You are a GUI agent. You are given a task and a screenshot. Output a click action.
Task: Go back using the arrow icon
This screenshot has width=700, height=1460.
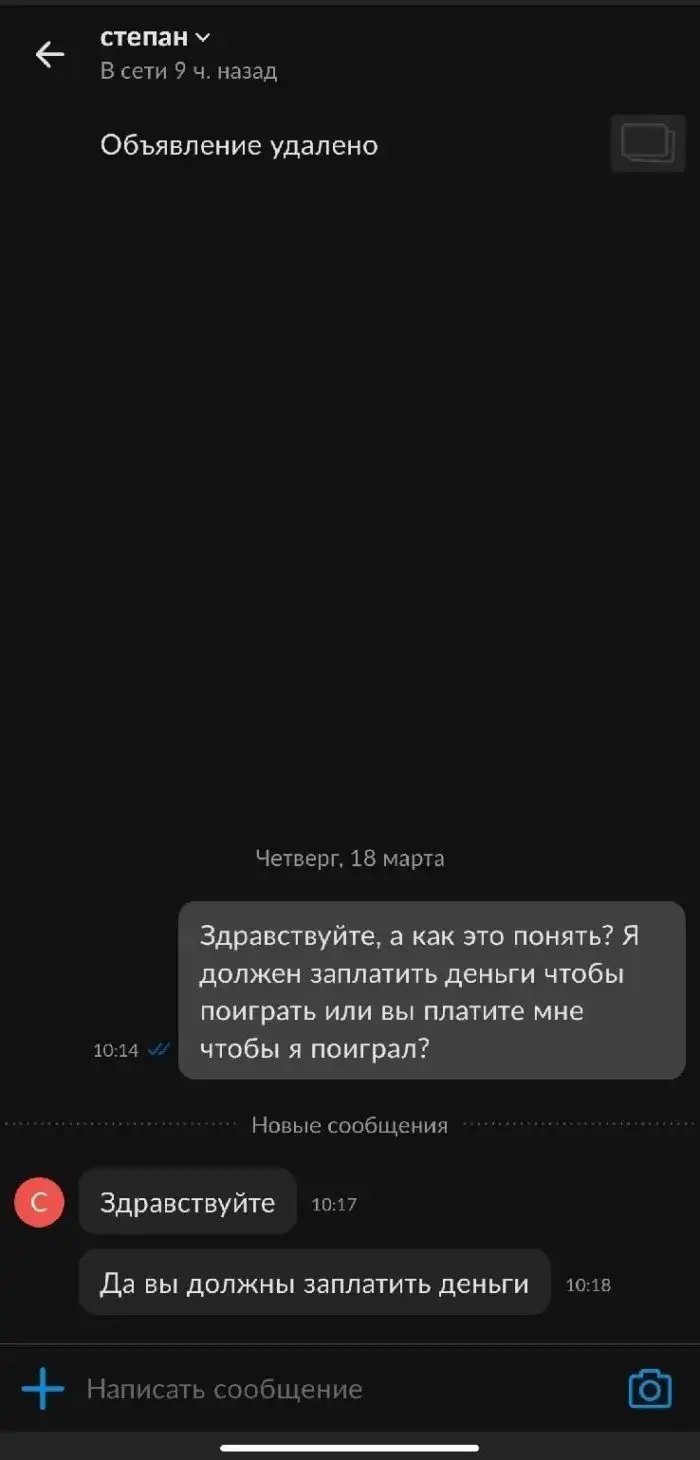click(x=49, y=55)
